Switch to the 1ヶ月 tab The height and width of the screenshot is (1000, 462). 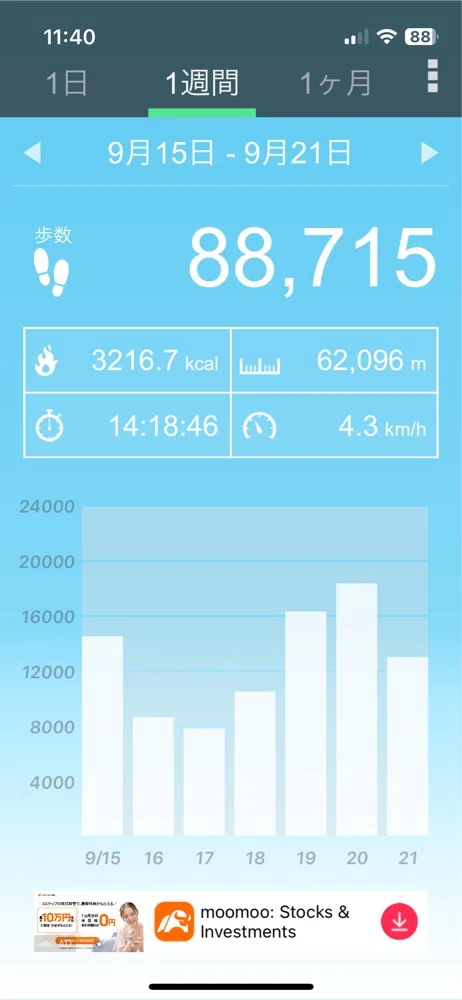pos(336,84)
